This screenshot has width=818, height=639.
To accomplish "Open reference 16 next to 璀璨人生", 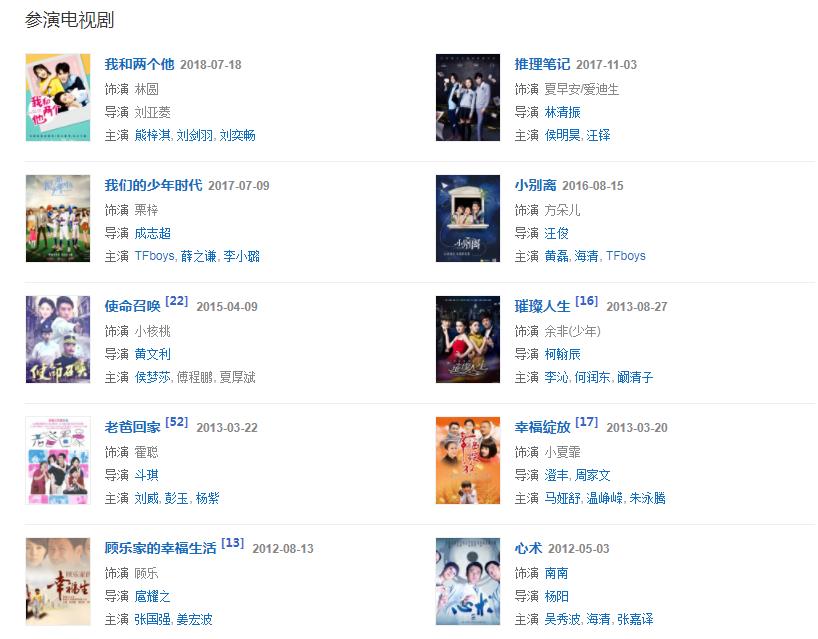I will point(586,301).
